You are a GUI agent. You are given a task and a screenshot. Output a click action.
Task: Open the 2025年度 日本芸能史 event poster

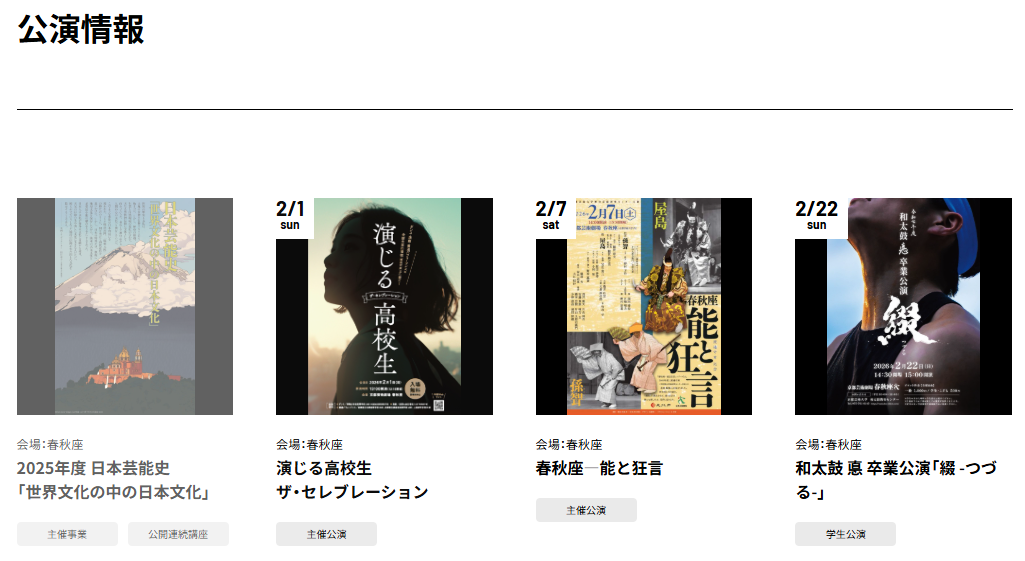(125, 306)
